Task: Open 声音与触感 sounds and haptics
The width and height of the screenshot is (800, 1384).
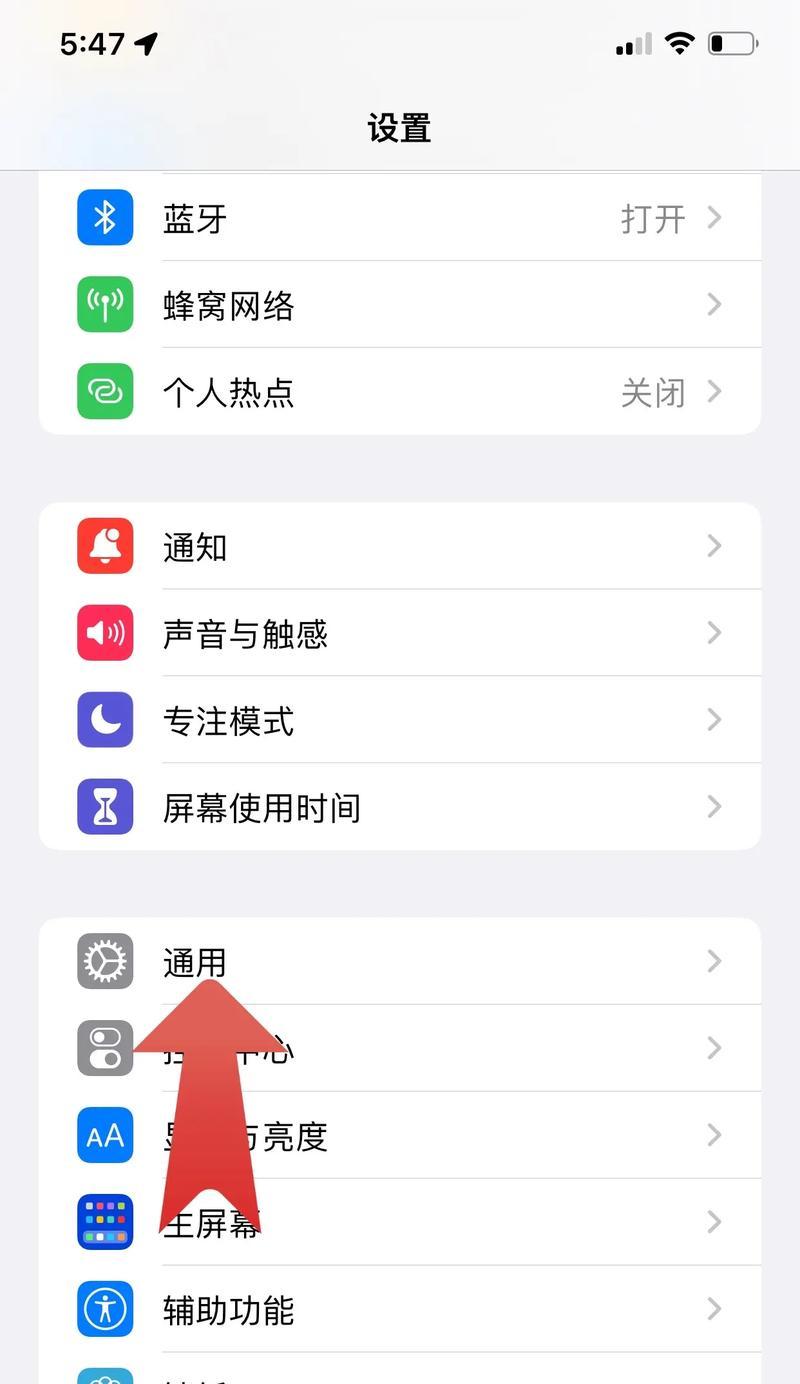Action: (400, 633)
